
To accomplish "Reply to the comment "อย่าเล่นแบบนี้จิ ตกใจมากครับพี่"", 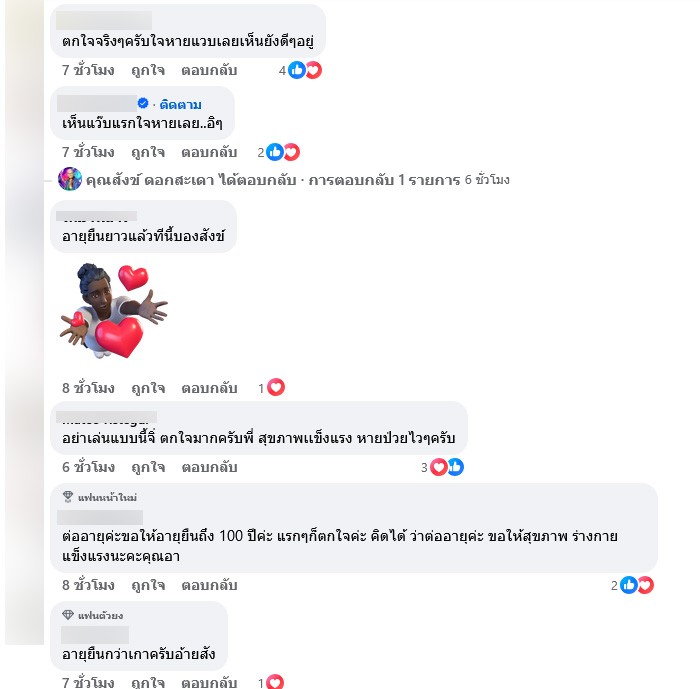I will point(208,467).
